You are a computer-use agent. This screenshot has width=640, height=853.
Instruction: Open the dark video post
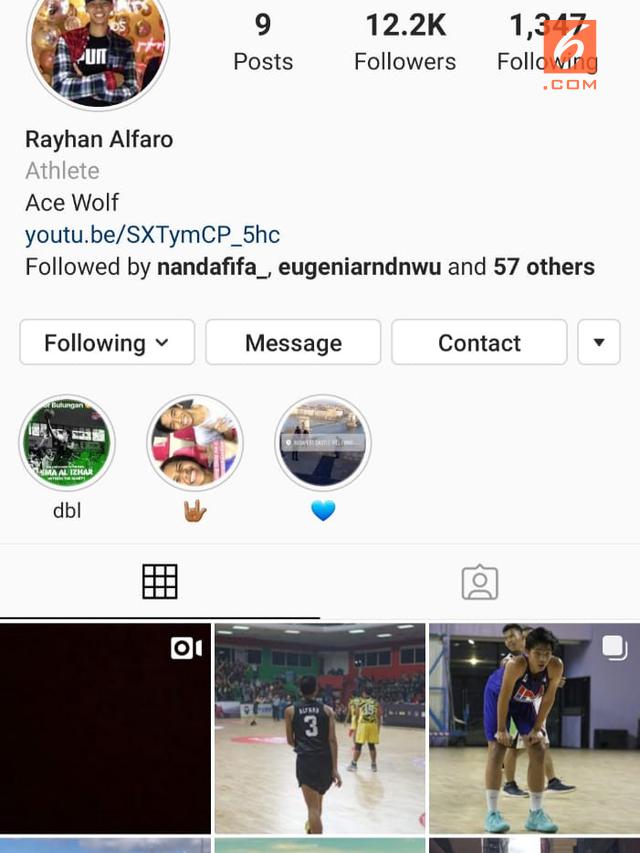coord(105,728)
